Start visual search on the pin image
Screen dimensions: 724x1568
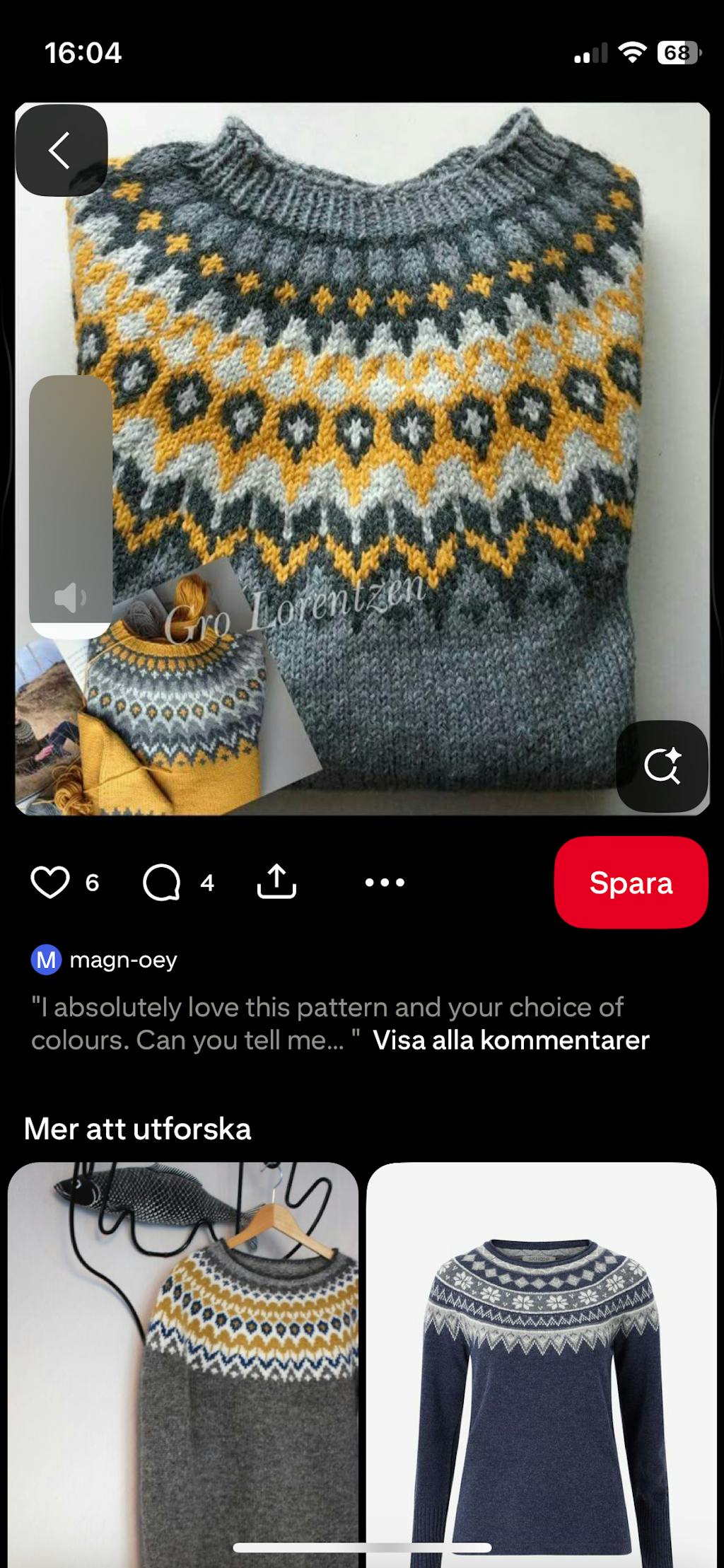click(662, 766)
